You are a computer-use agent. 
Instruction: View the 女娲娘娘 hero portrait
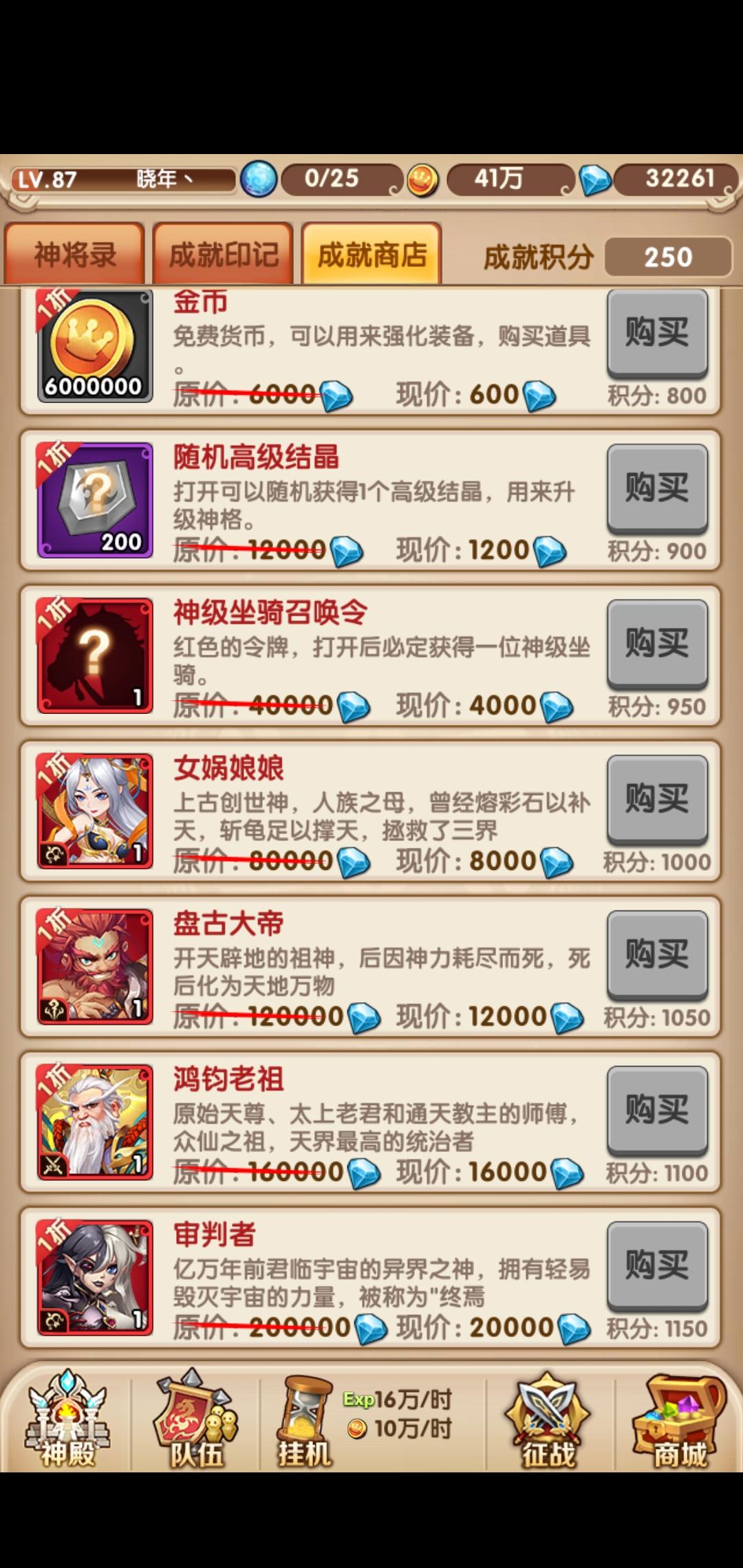click(95, 811)
